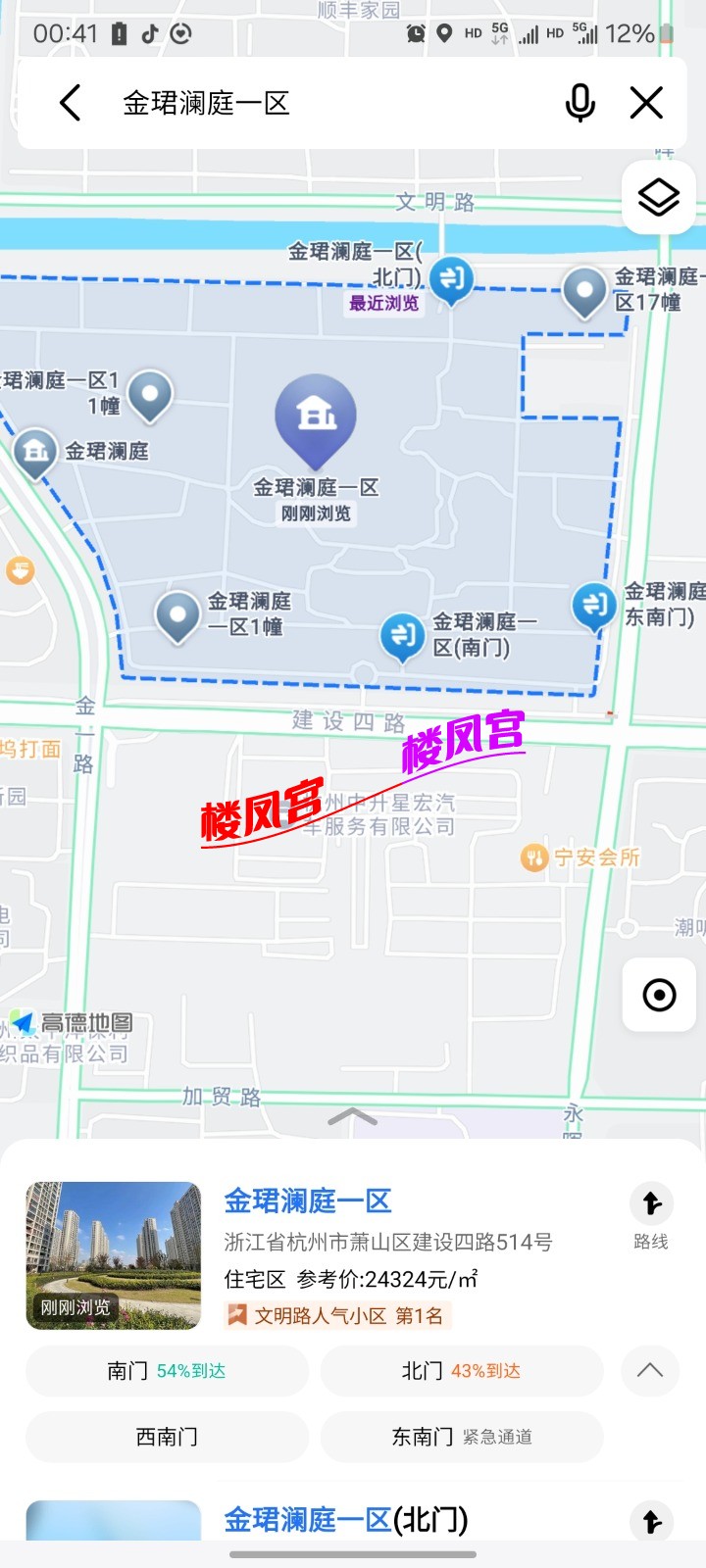Clear the search with the X icon
The height and width of the screenshot is (1568, 706).
click(x=646, y=103)
